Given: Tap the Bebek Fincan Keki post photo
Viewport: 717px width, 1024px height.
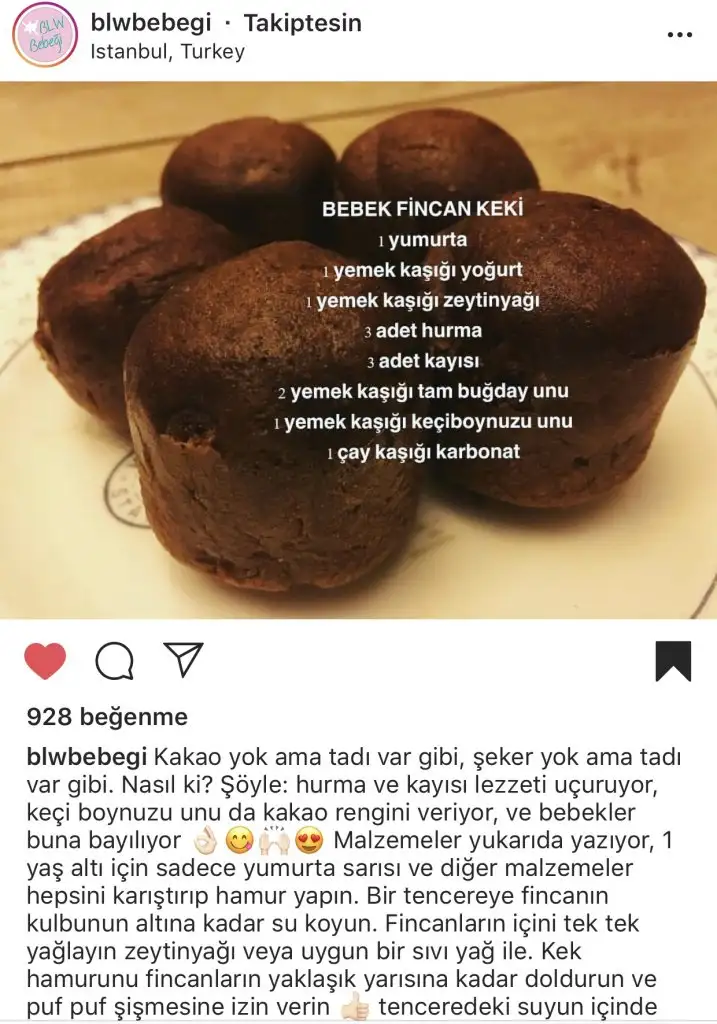Looking at the screenshot, I should (358, 349).
